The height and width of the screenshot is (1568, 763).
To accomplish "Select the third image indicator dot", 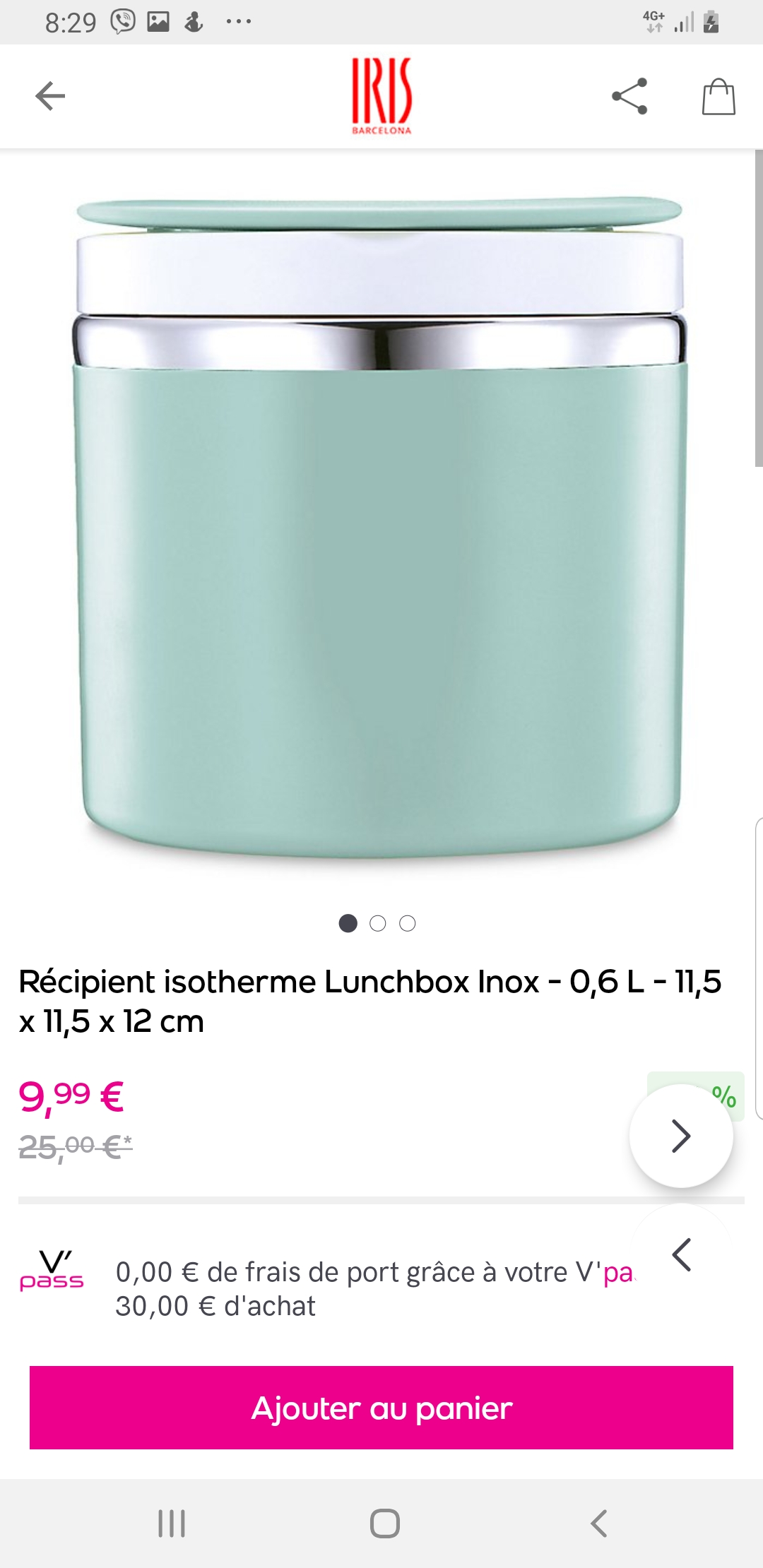I will point(408,923).
